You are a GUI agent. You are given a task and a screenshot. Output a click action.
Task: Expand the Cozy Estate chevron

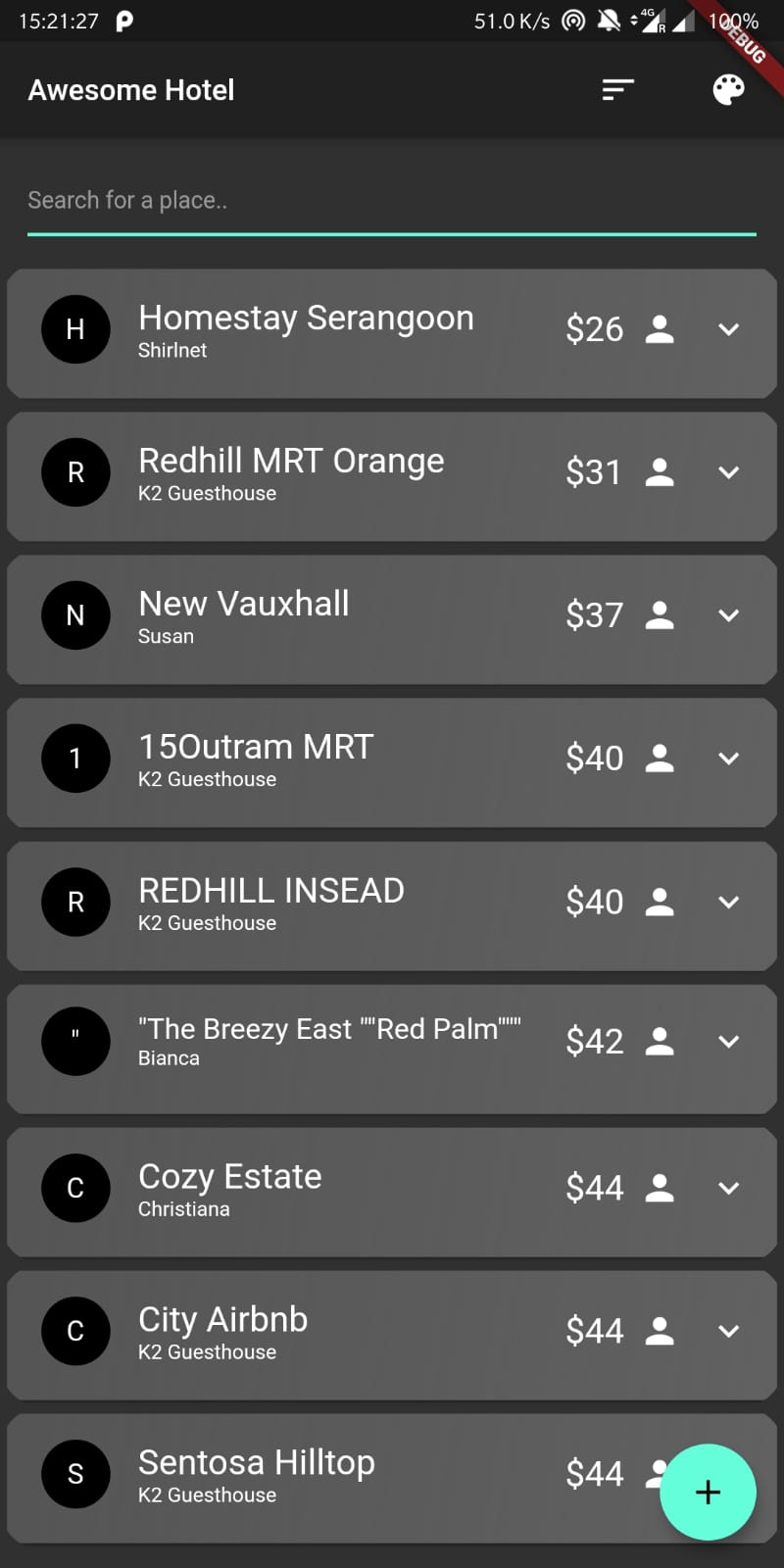[x=728, y=1188]
